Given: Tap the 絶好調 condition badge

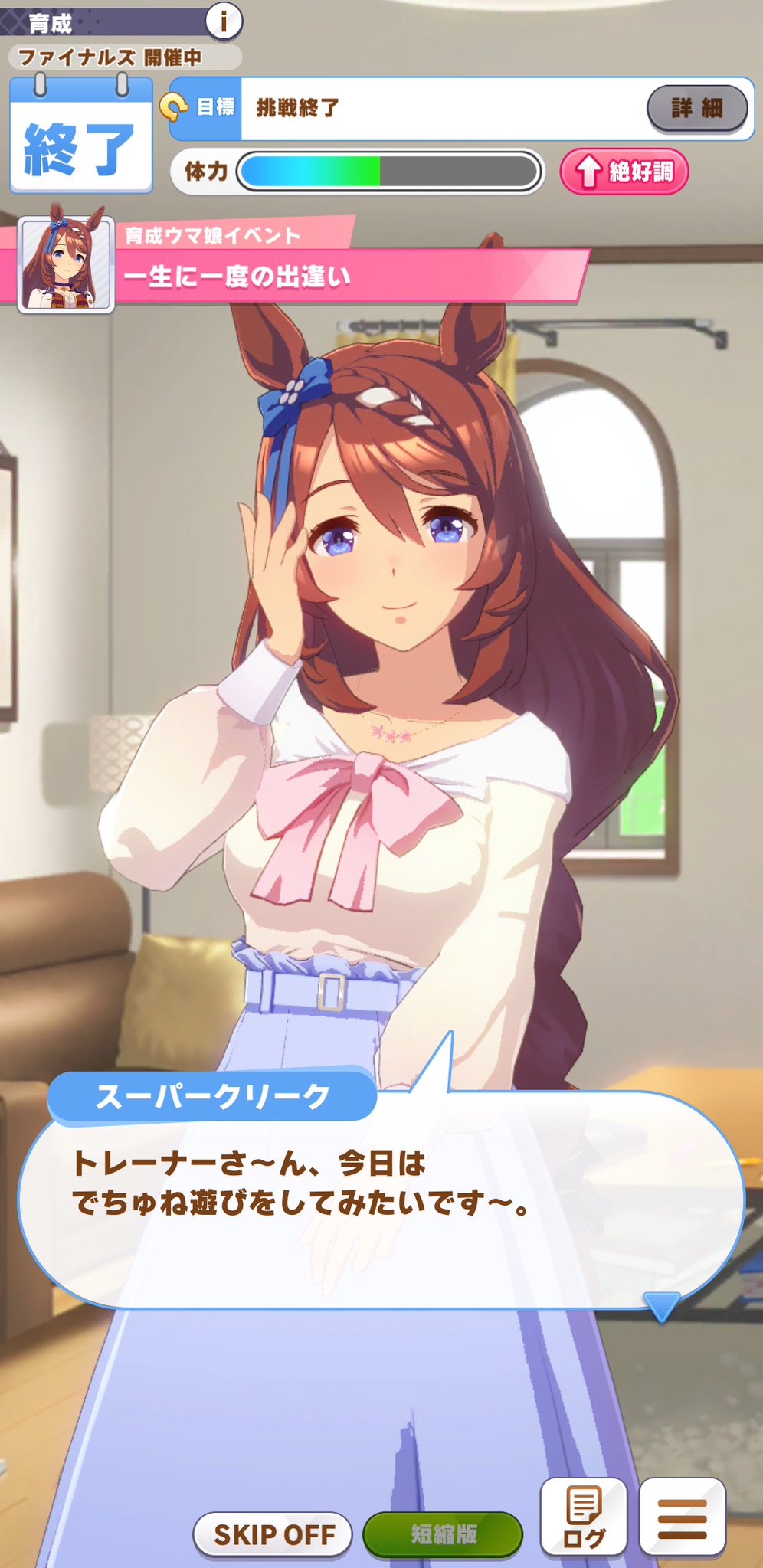Looking at the screenshot, I should click(624, 171).
